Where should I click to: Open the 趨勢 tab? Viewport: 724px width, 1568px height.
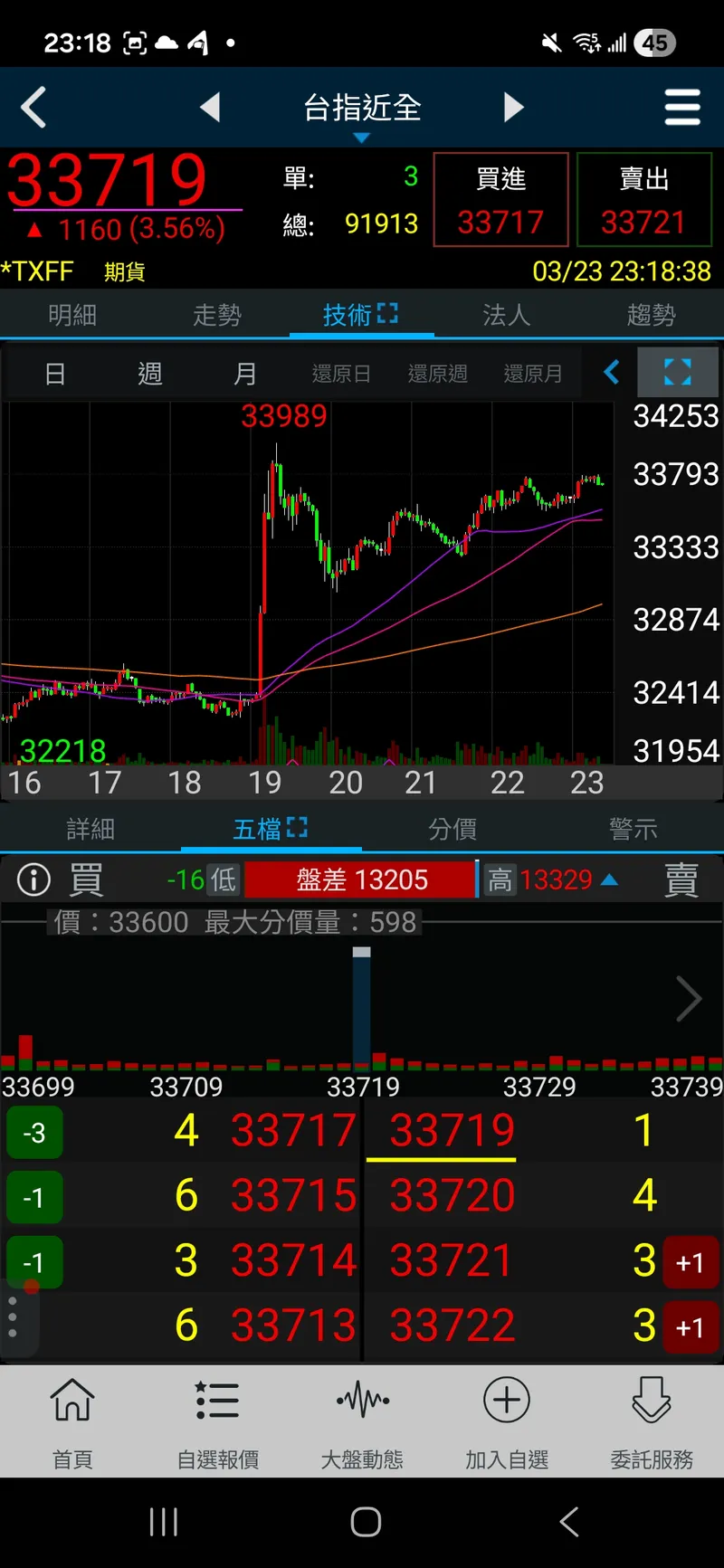tap(651, 315)
